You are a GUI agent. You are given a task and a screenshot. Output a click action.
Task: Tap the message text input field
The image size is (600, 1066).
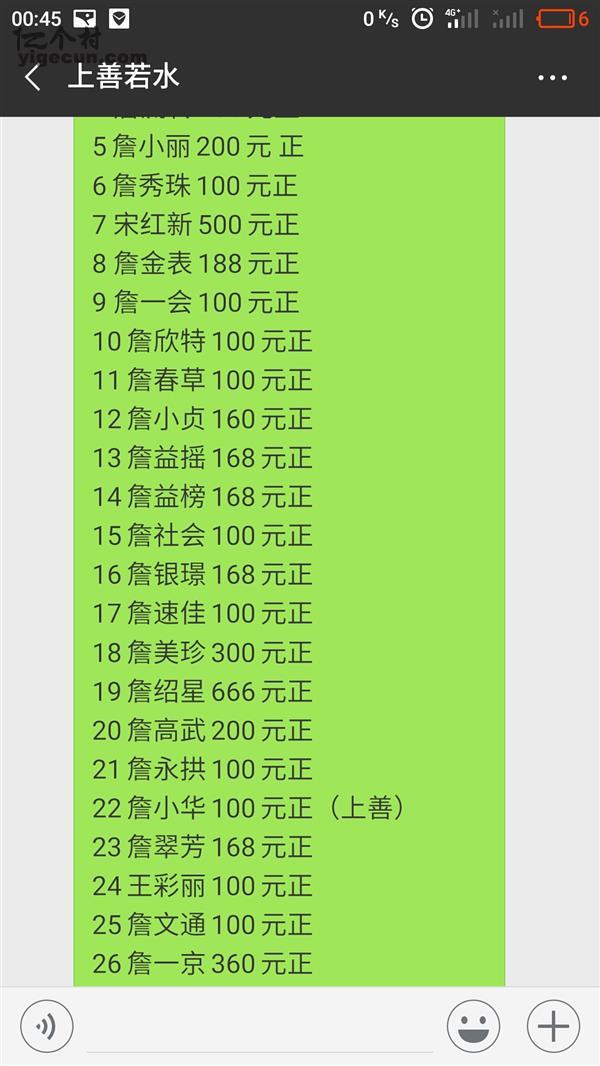point(260,1028)
